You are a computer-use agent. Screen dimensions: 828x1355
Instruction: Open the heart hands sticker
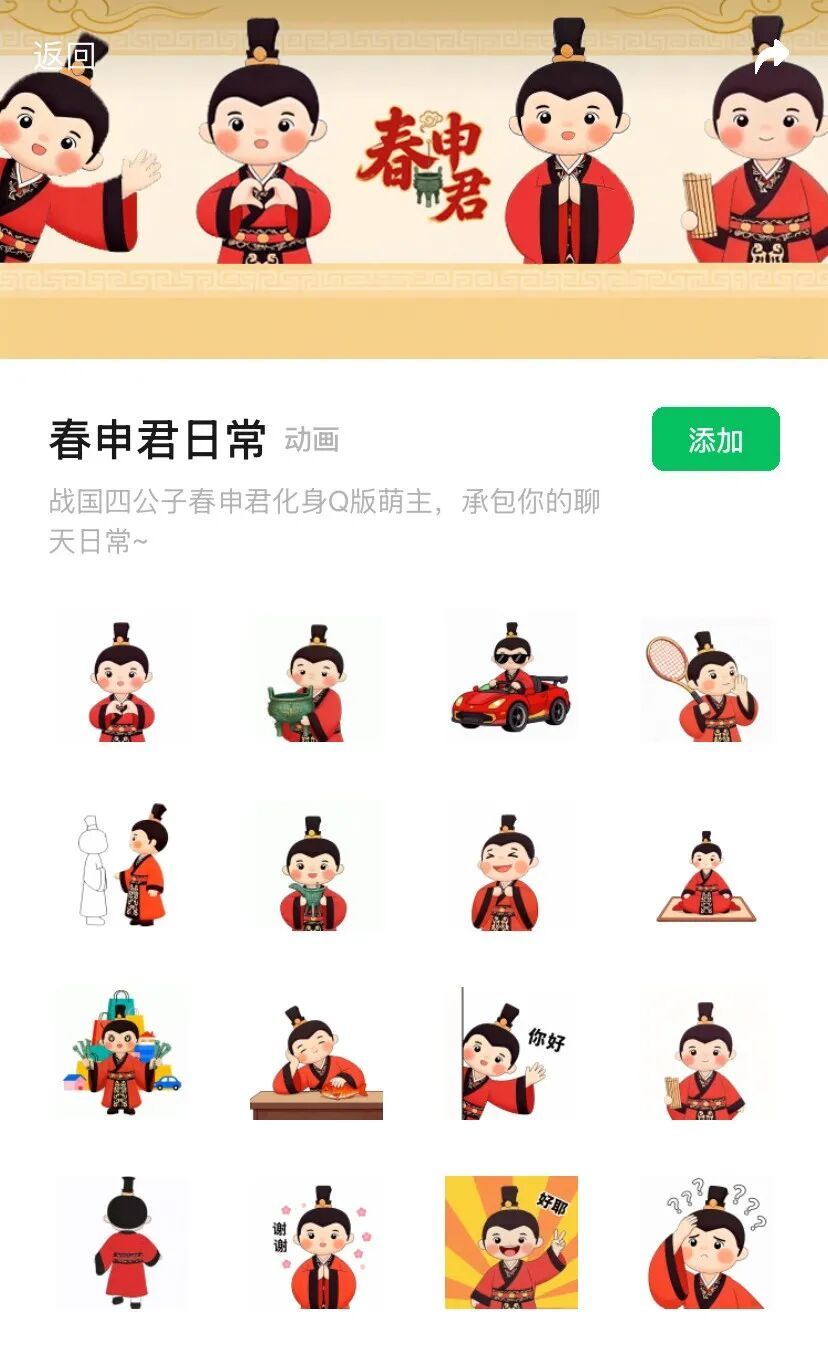(121, 681)
